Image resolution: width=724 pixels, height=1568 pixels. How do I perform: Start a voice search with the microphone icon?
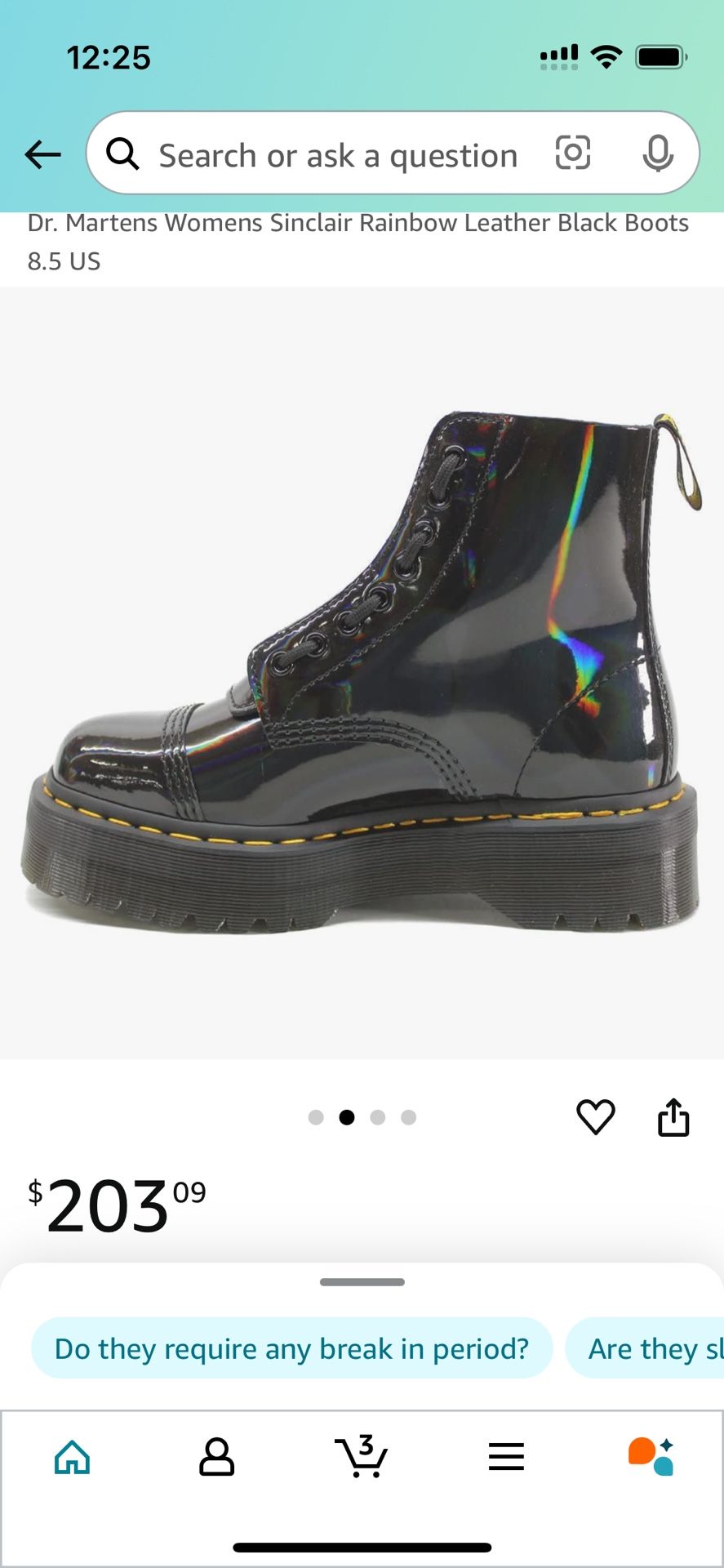click(658, 154)
